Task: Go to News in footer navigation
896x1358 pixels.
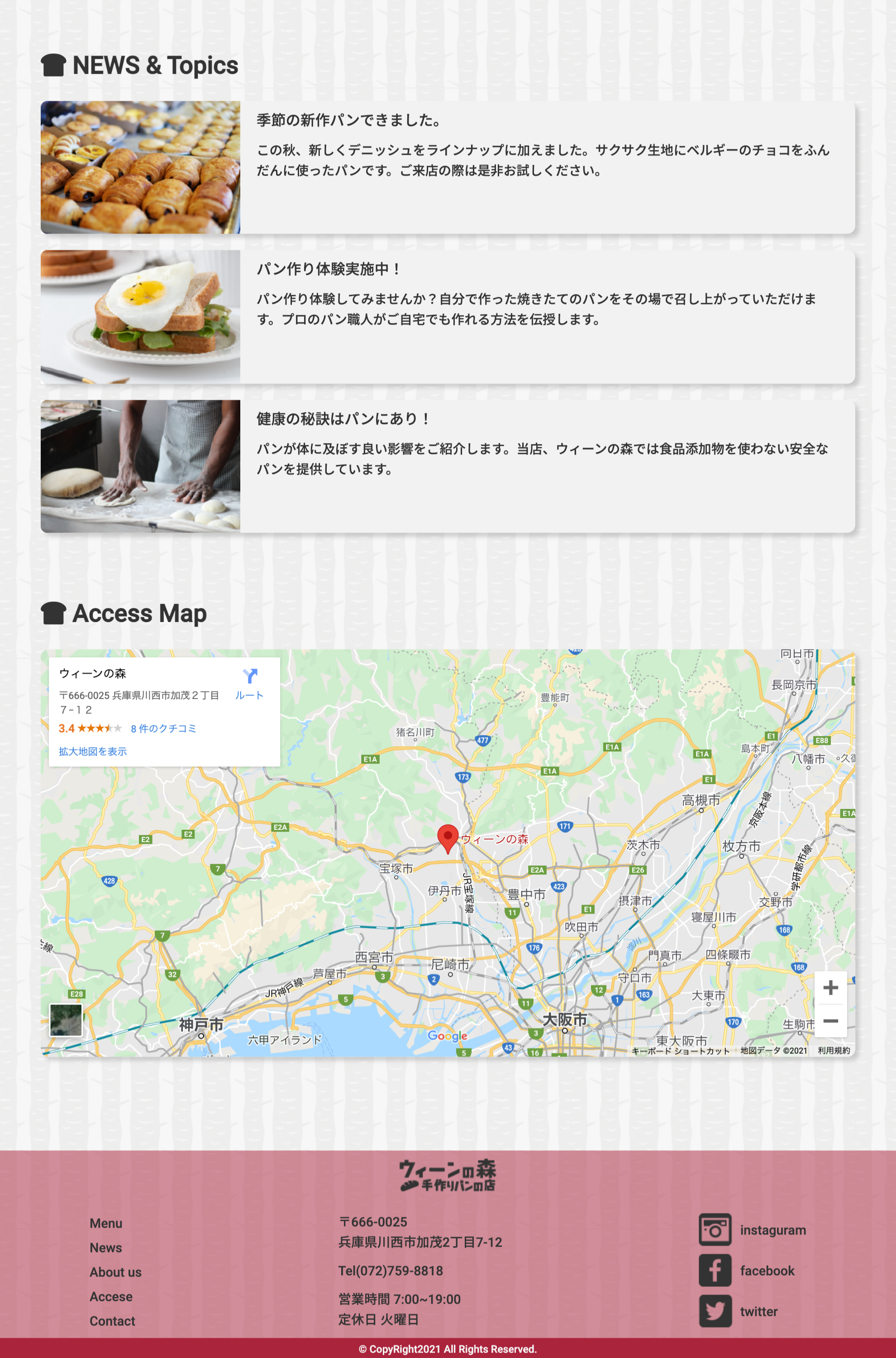Action: point(106,1248)
